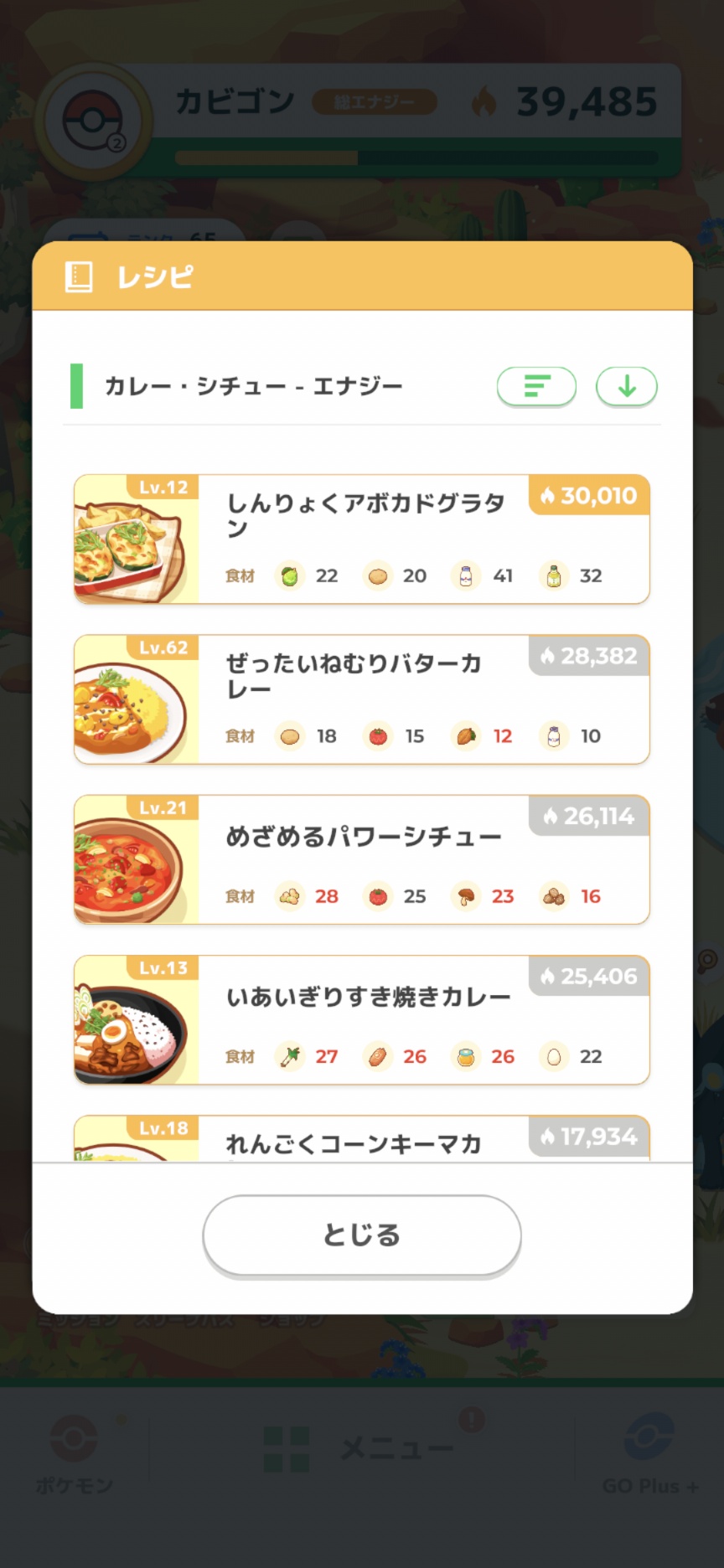The width and height of the screenshot is (724, 1568).
Task: Close the recipe dialog with とじる
Action: [x=362, y=1235]
